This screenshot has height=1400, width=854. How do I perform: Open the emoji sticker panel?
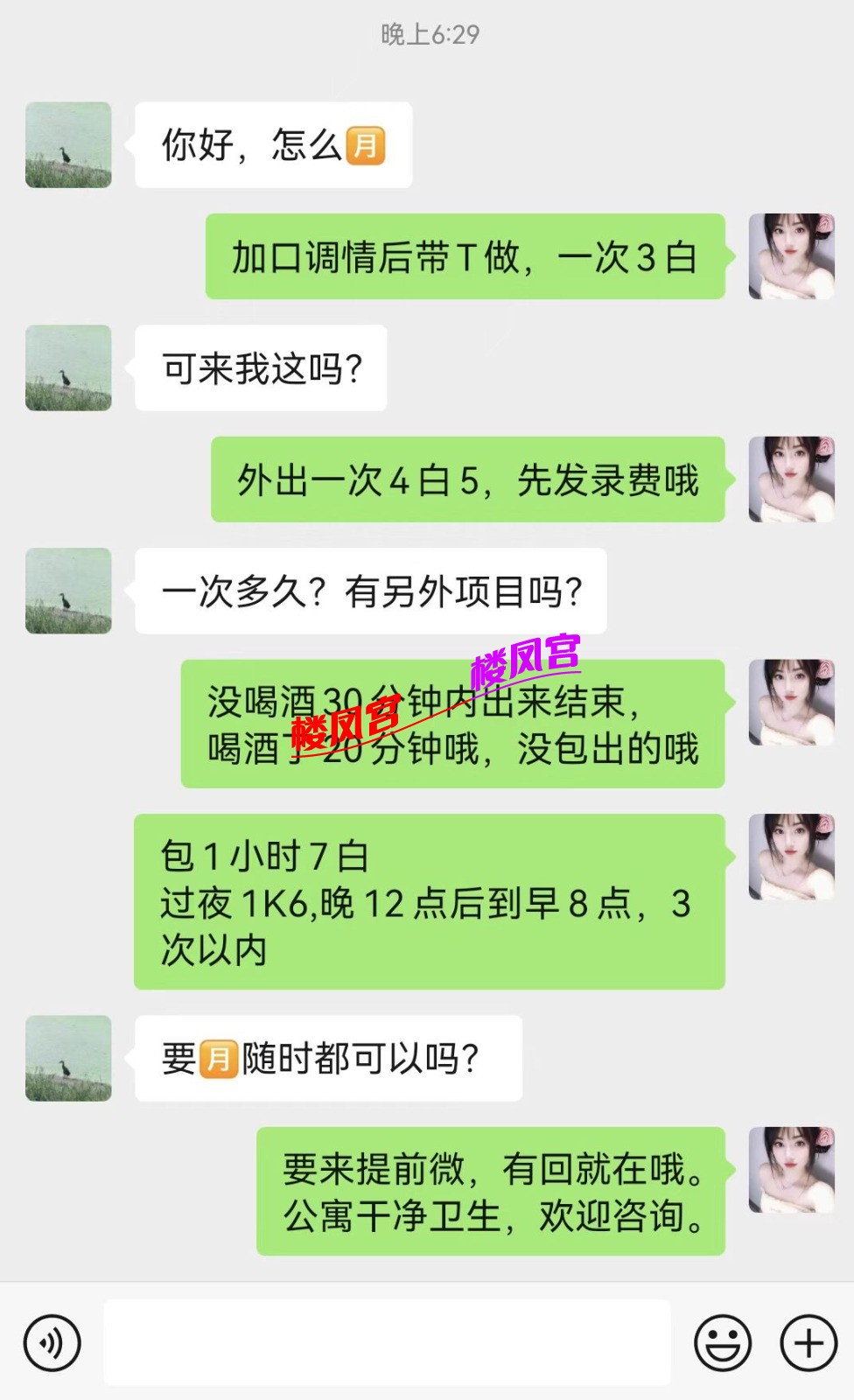point(723,1342)
